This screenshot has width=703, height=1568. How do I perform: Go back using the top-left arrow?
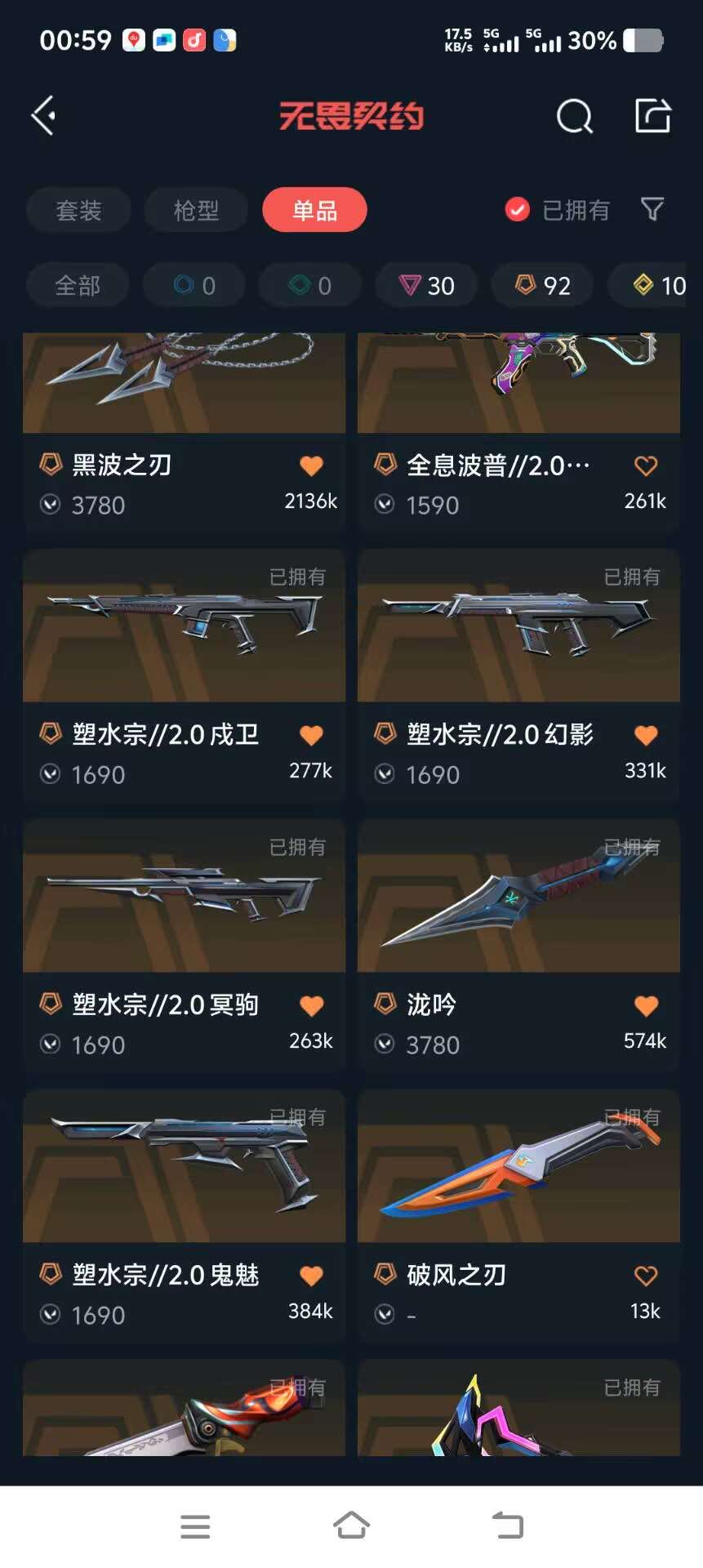(43, 115)
